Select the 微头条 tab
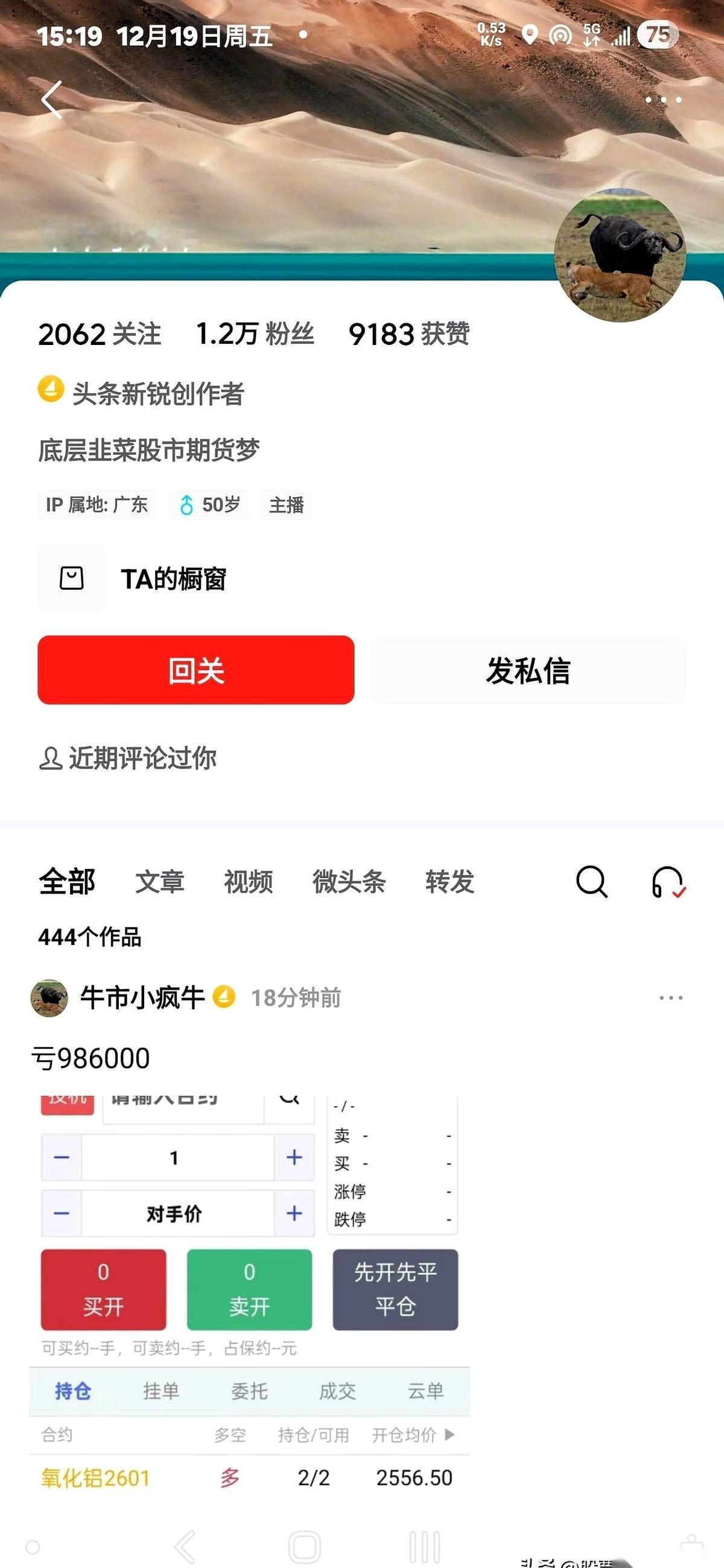 pyautogui.click(x=349, y=884)
